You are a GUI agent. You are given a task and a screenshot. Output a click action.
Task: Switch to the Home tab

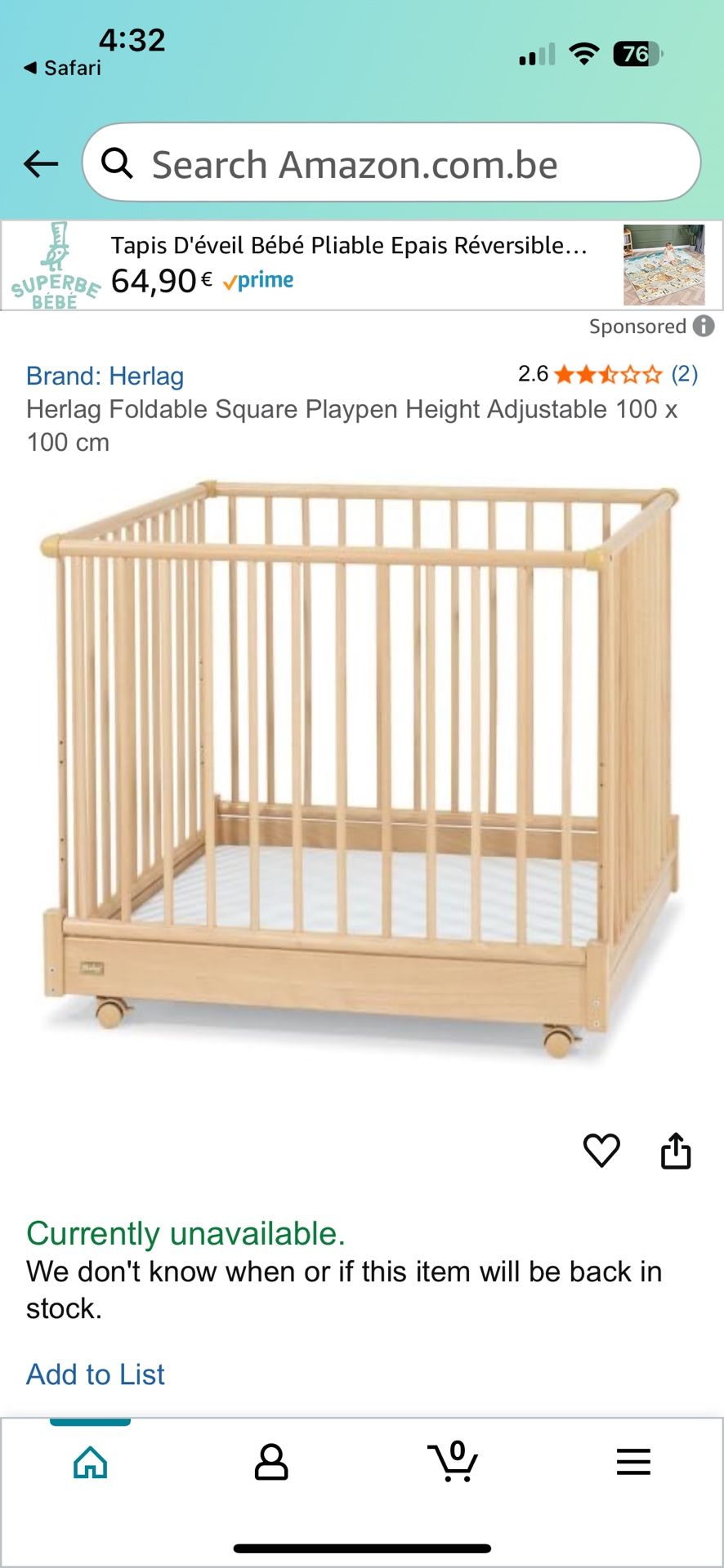click(x=90, y=1461)
